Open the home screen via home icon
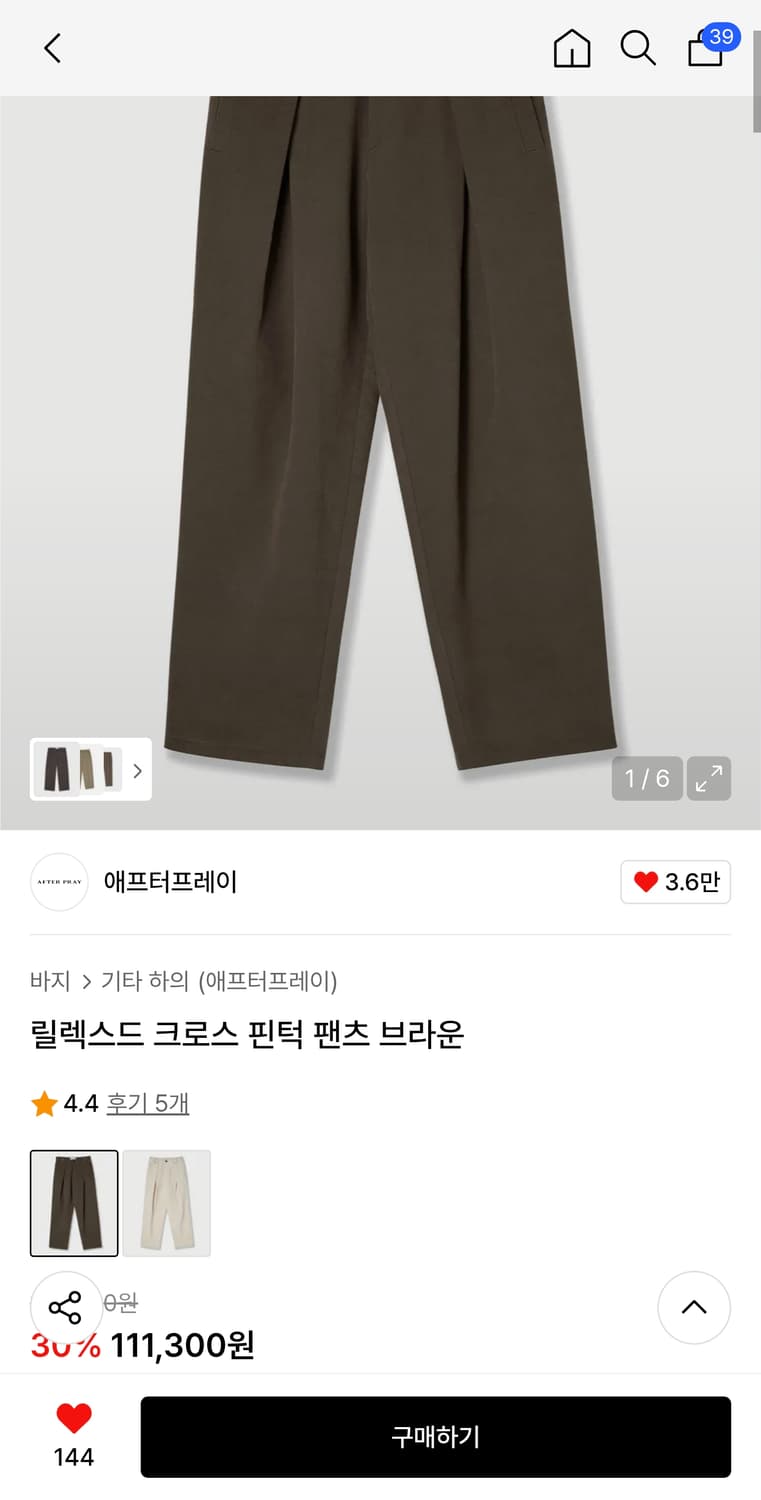This screenshot has height=1500, width=761. click(571, 47)
